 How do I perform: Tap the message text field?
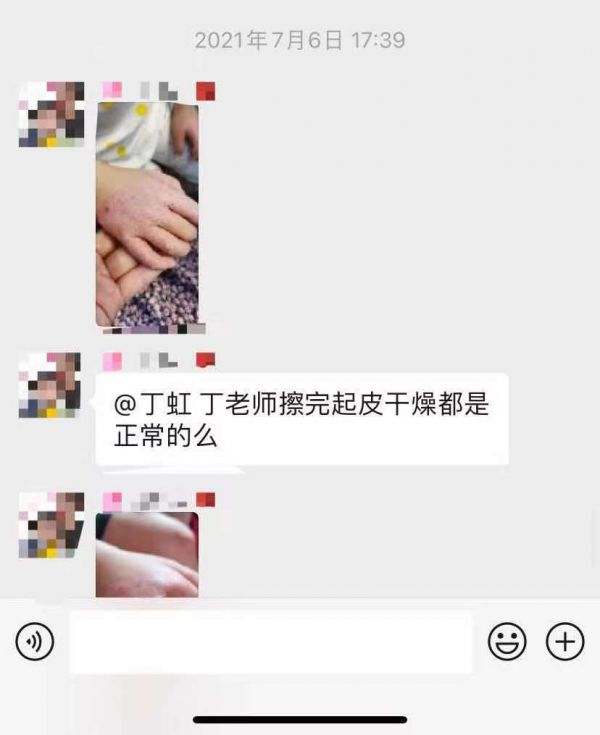[270, 641]
